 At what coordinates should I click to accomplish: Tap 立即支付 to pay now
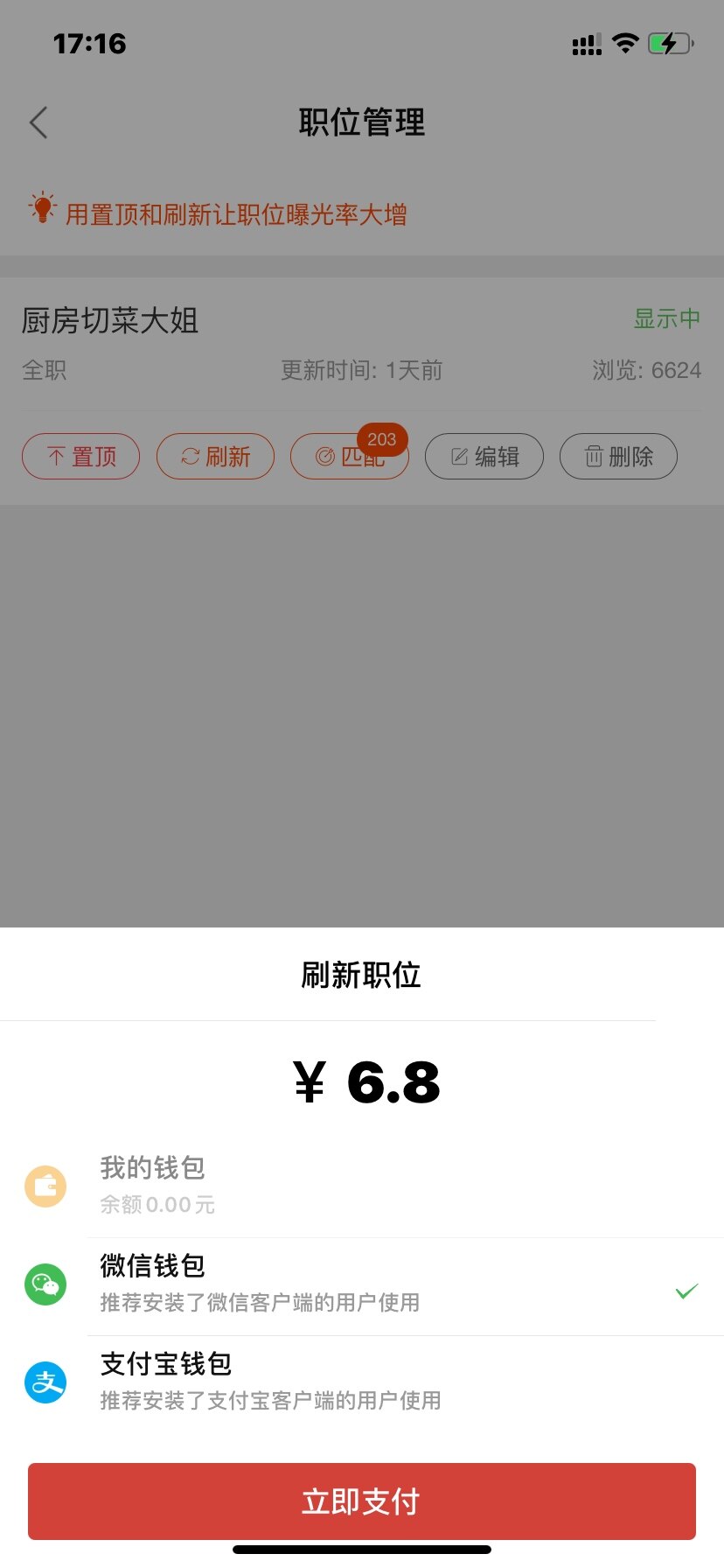click(362, 1501)
